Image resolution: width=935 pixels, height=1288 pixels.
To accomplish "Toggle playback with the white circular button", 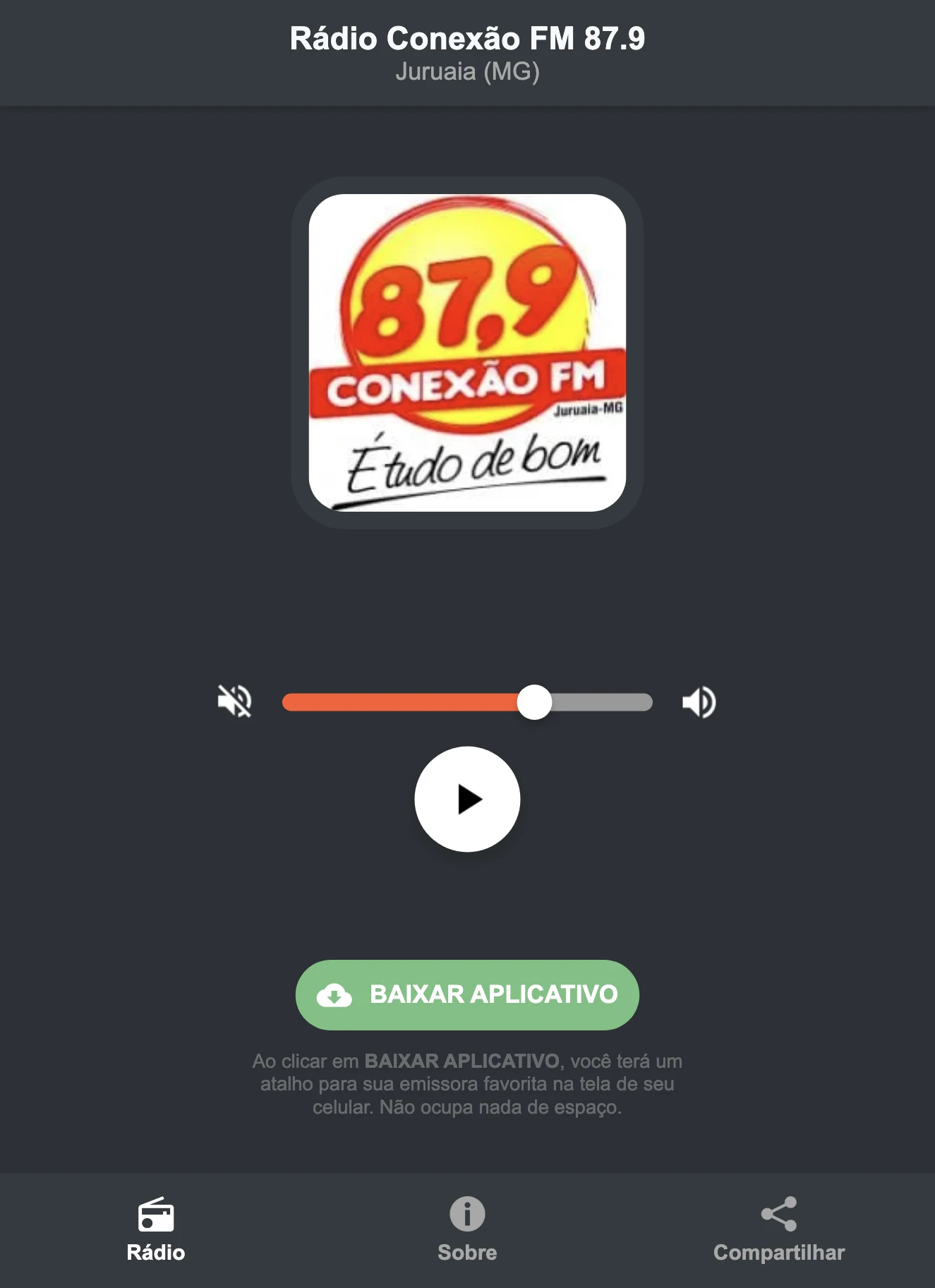I will (467, 798).
